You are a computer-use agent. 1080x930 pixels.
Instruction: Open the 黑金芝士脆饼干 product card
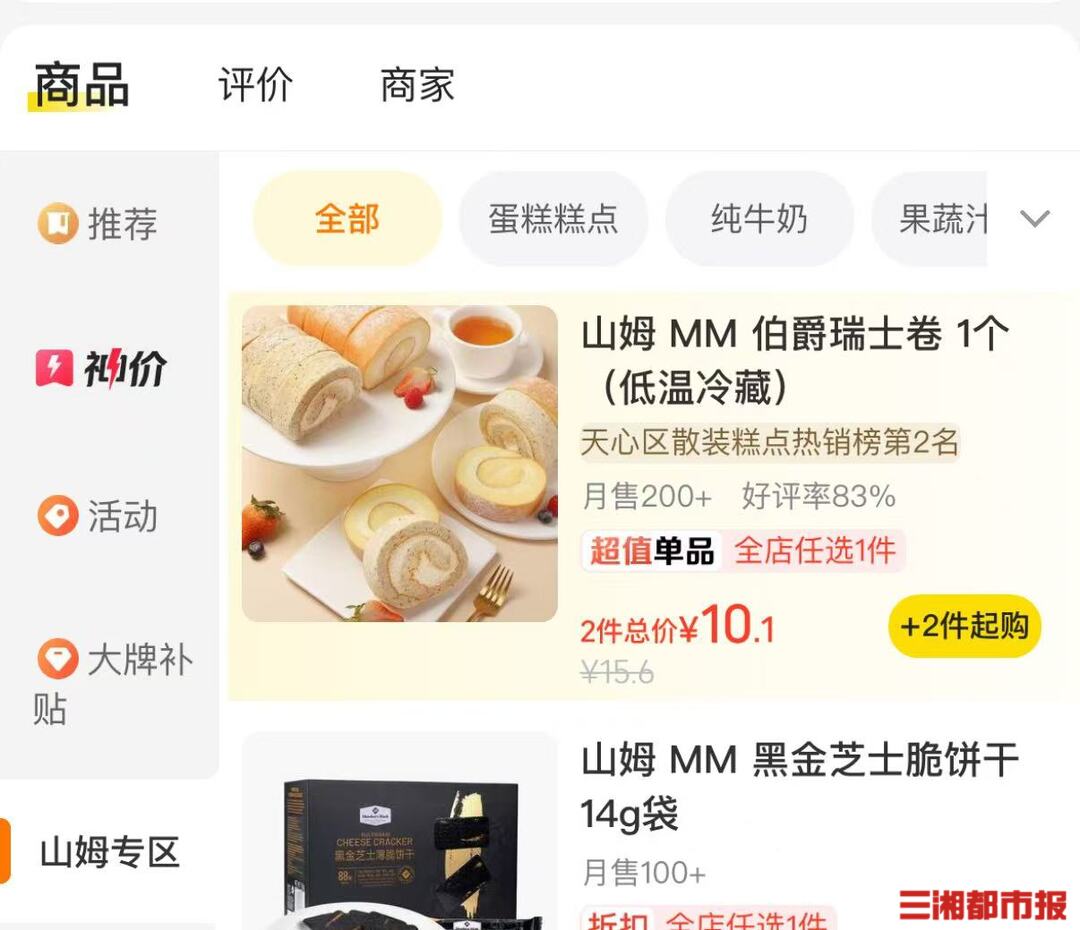[798, 787]
